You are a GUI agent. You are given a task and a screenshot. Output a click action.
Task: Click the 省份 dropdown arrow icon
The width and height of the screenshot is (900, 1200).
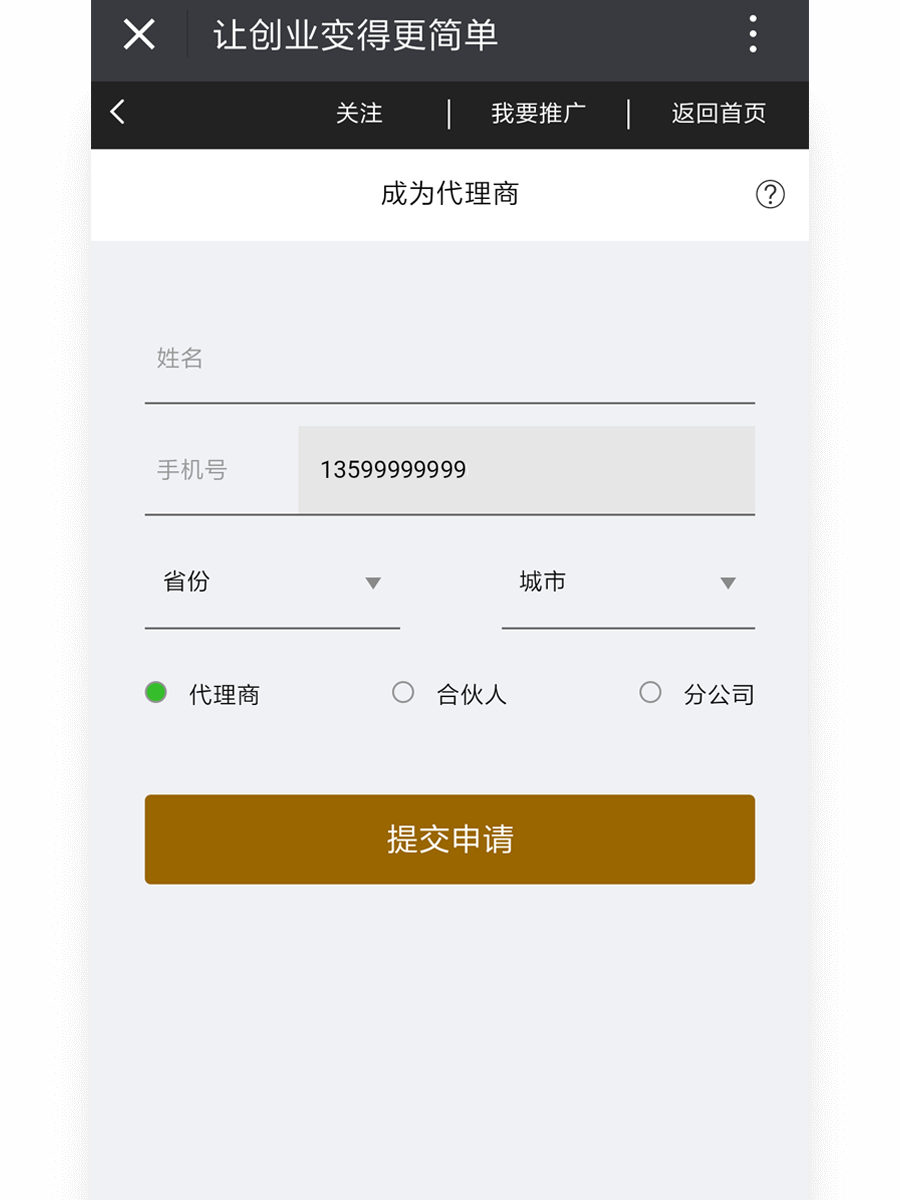pos(373,583)
